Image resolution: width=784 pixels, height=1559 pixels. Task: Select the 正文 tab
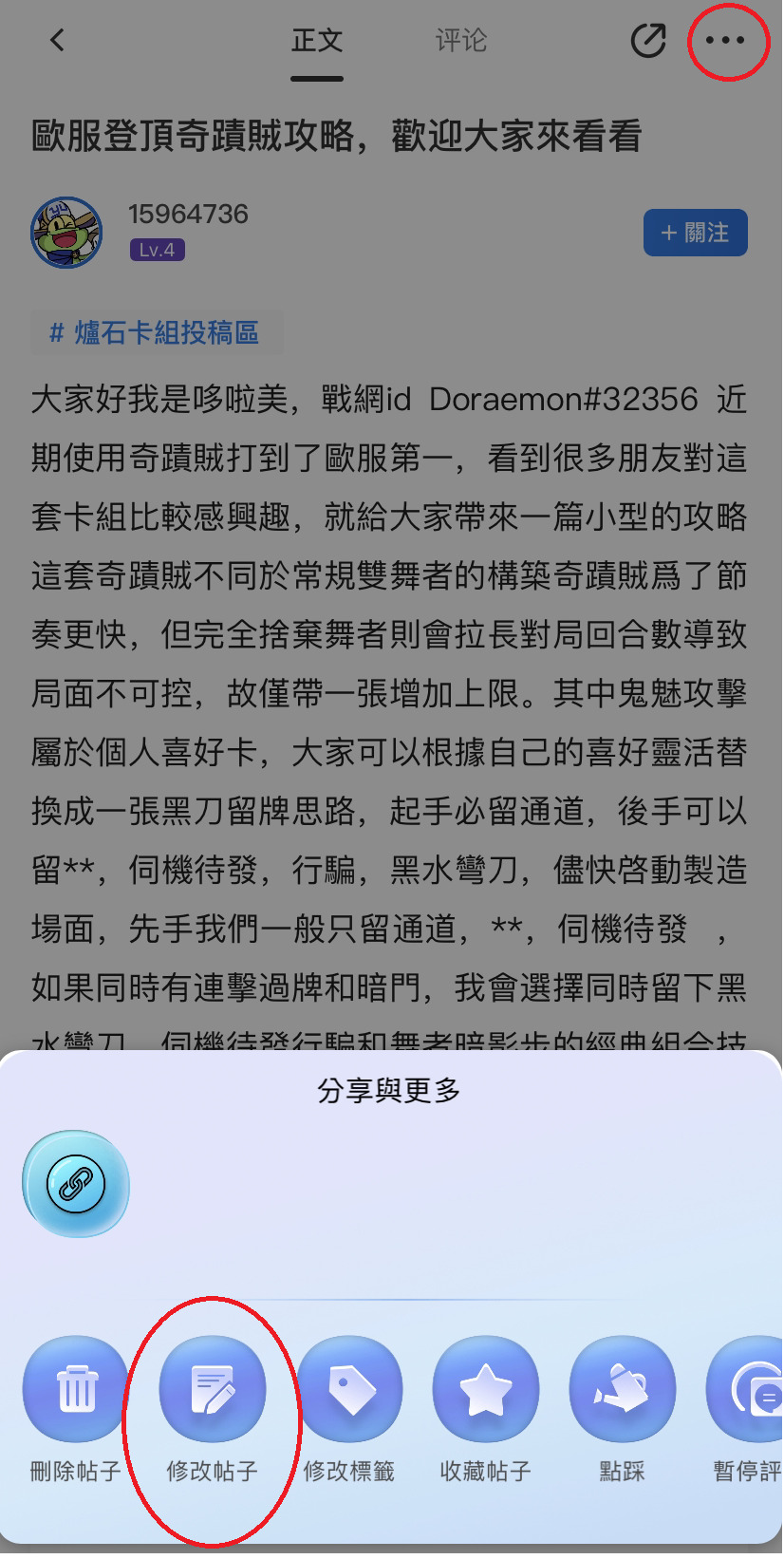[317, 40]
